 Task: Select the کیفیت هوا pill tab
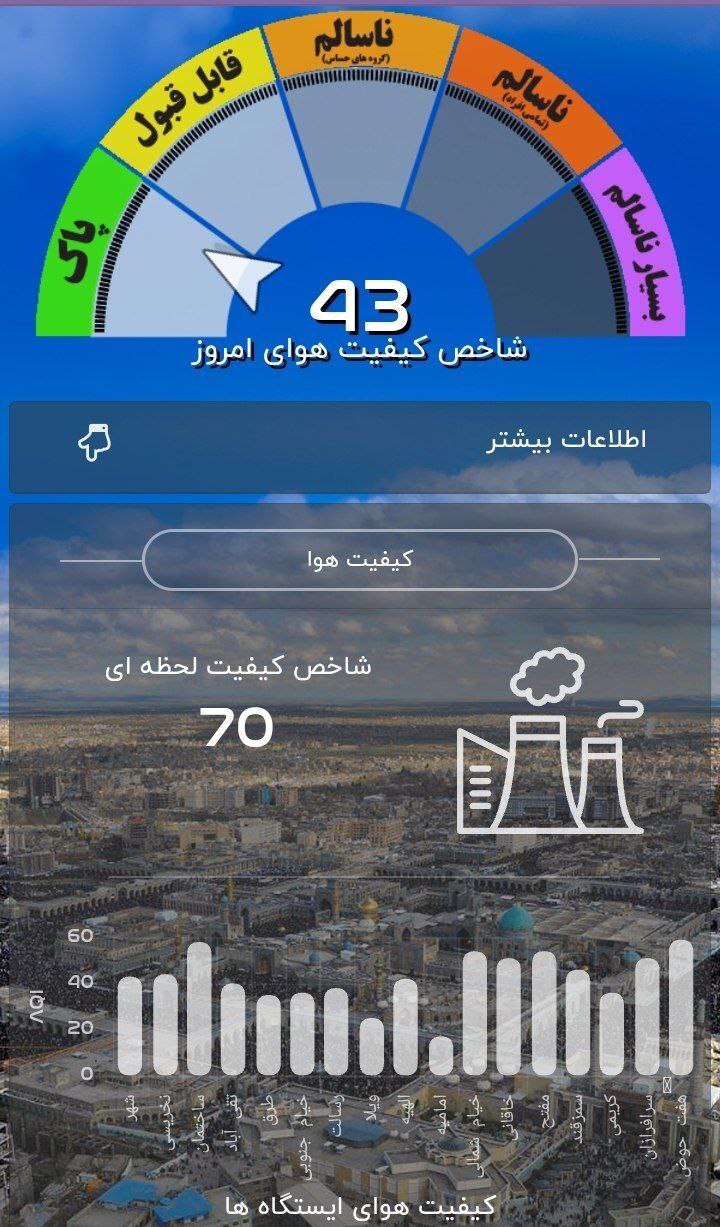(360, 560)
